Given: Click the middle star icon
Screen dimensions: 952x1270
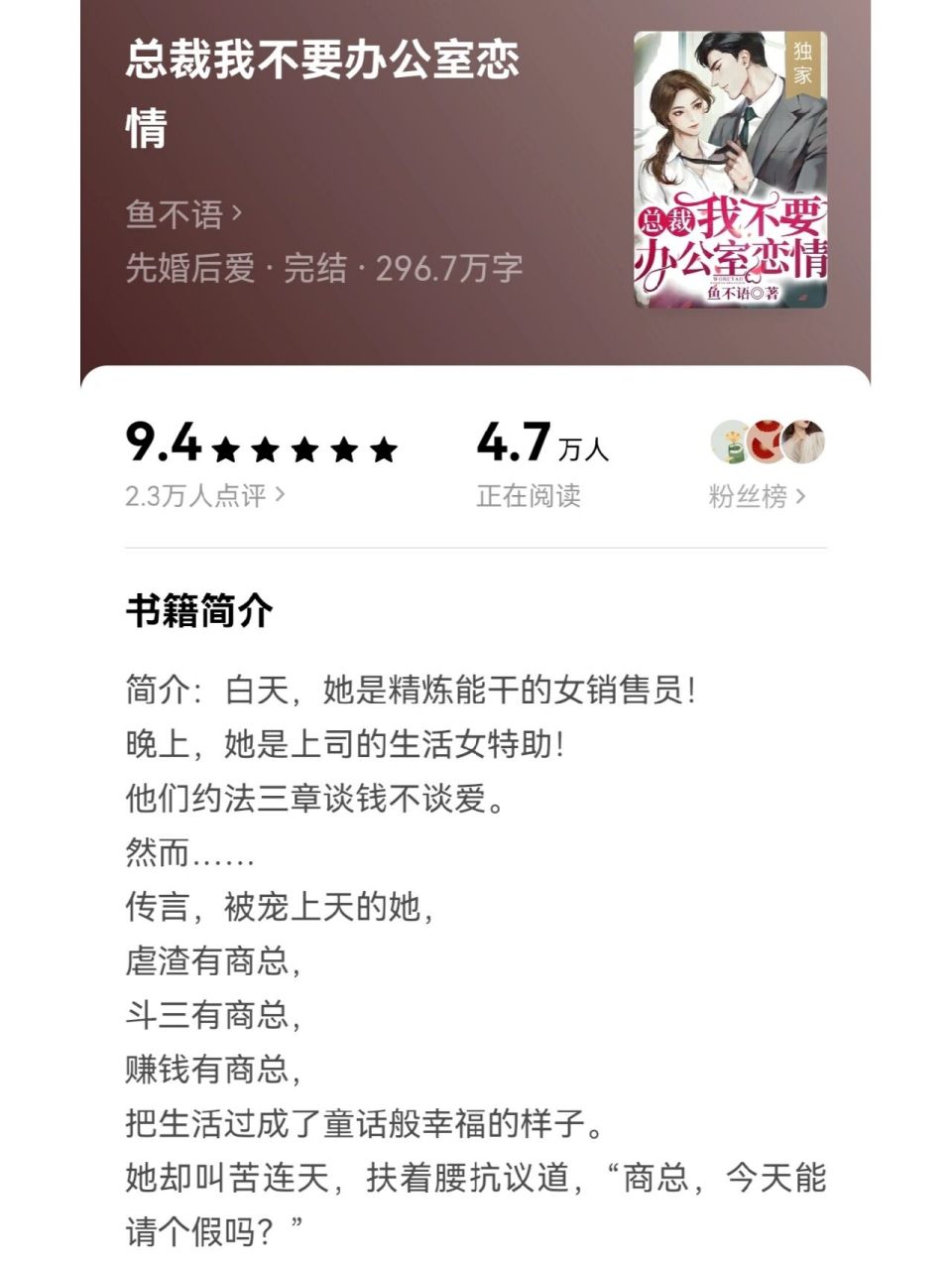Looking at the screenshot, I should click(305, 446).
